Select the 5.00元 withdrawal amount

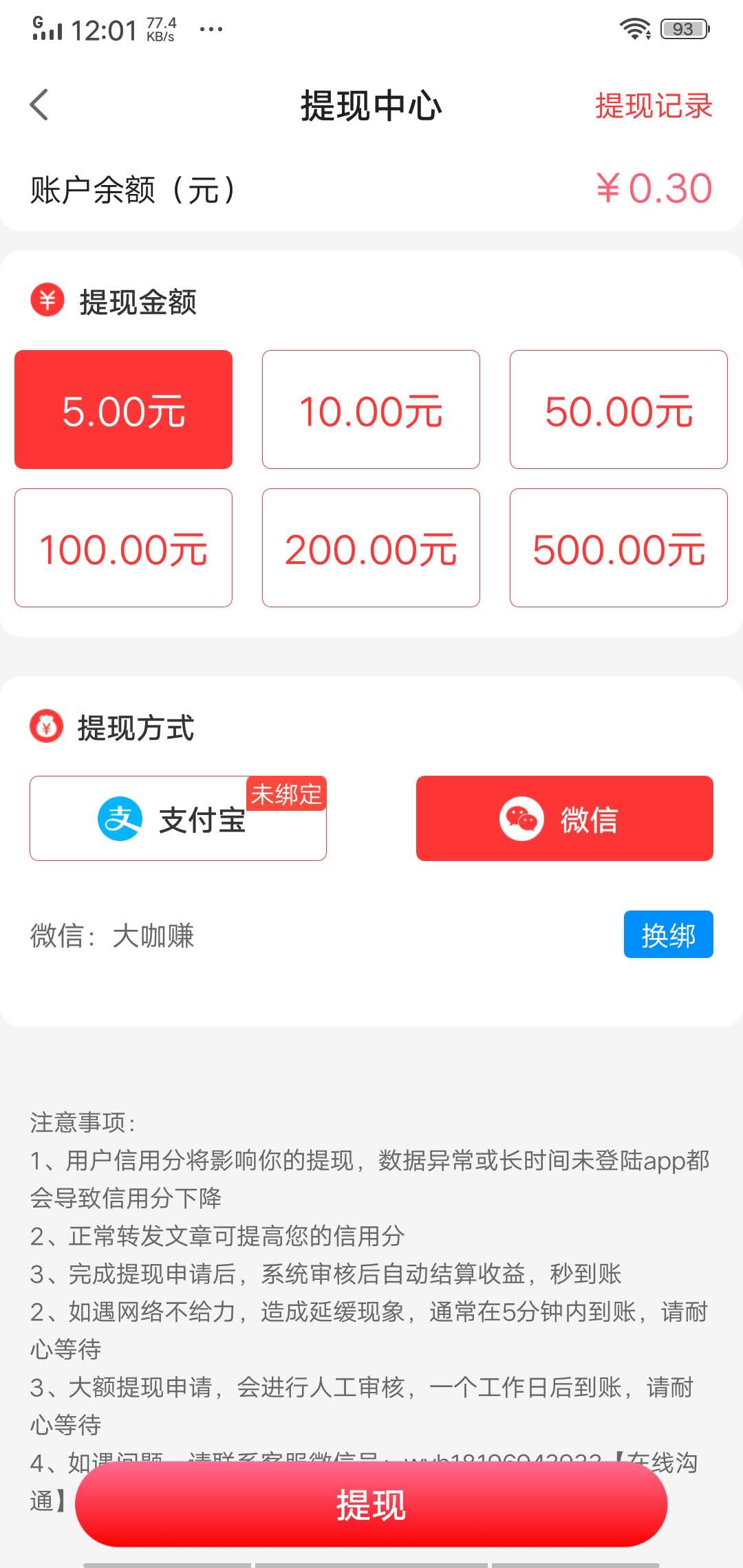click(x=124, y=409)
